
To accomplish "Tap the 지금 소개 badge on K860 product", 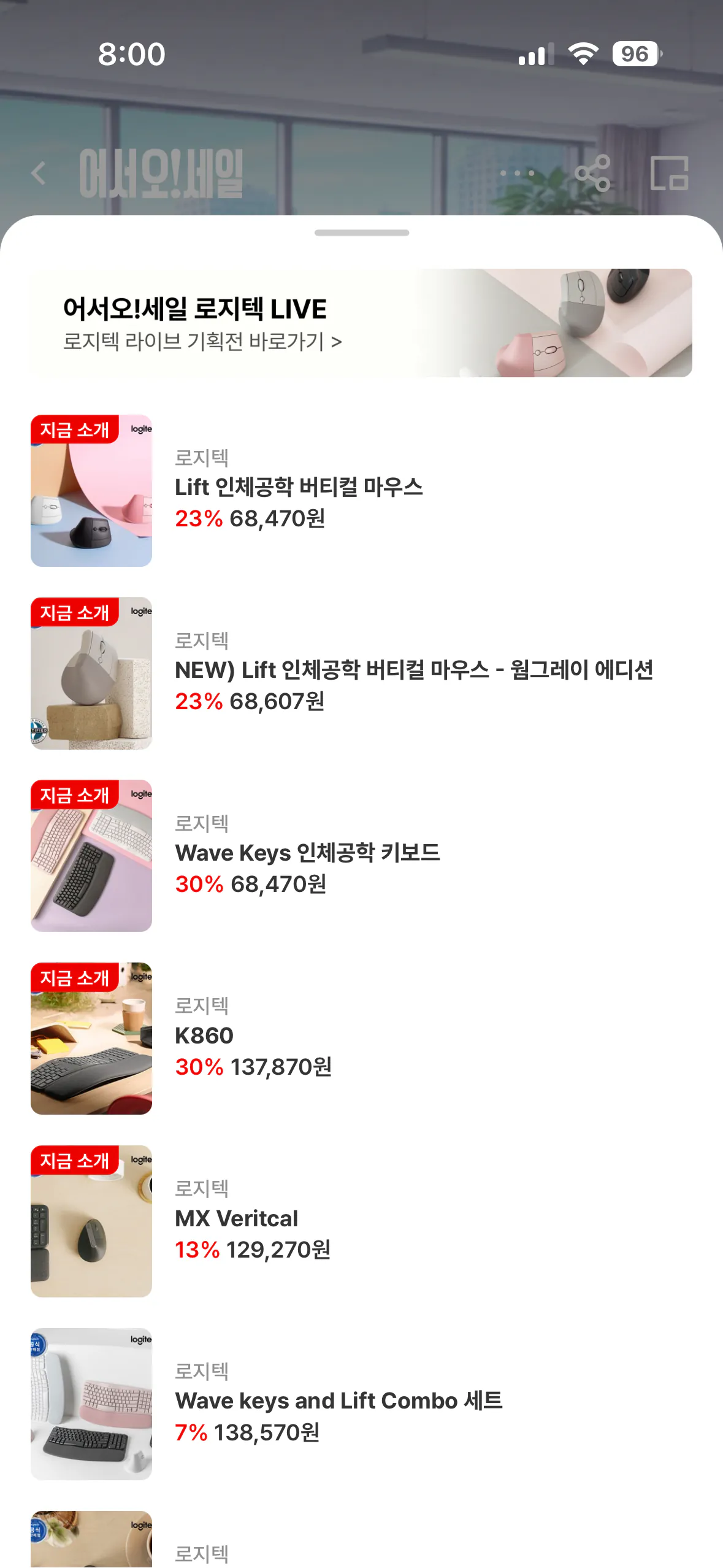I will [74, 978].
